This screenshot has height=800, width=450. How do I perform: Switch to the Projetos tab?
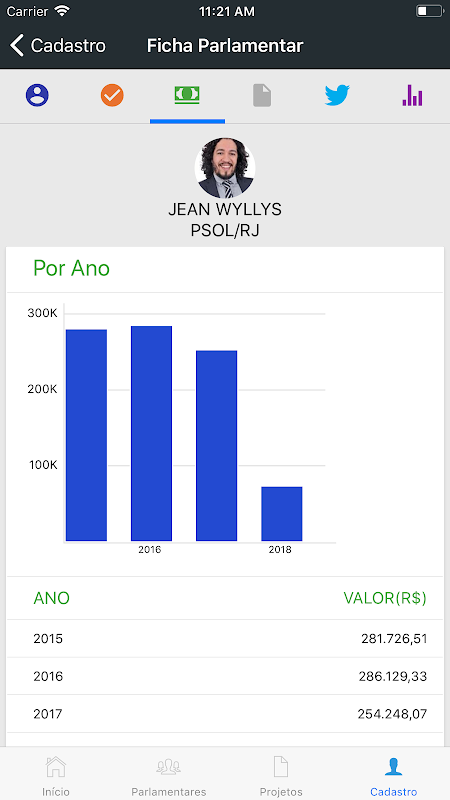281,775
